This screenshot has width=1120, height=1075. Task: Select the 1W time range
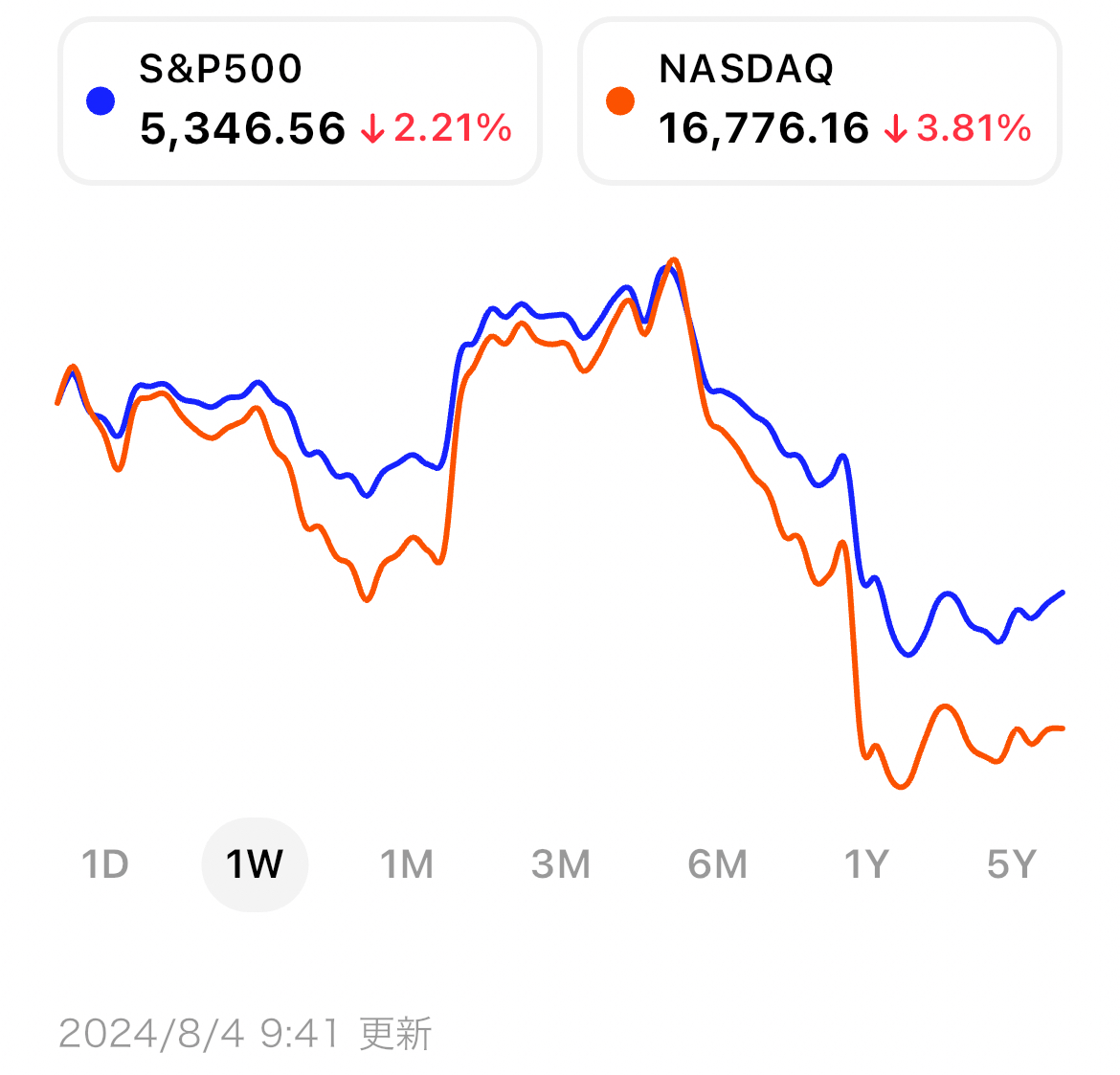(255, 864)
